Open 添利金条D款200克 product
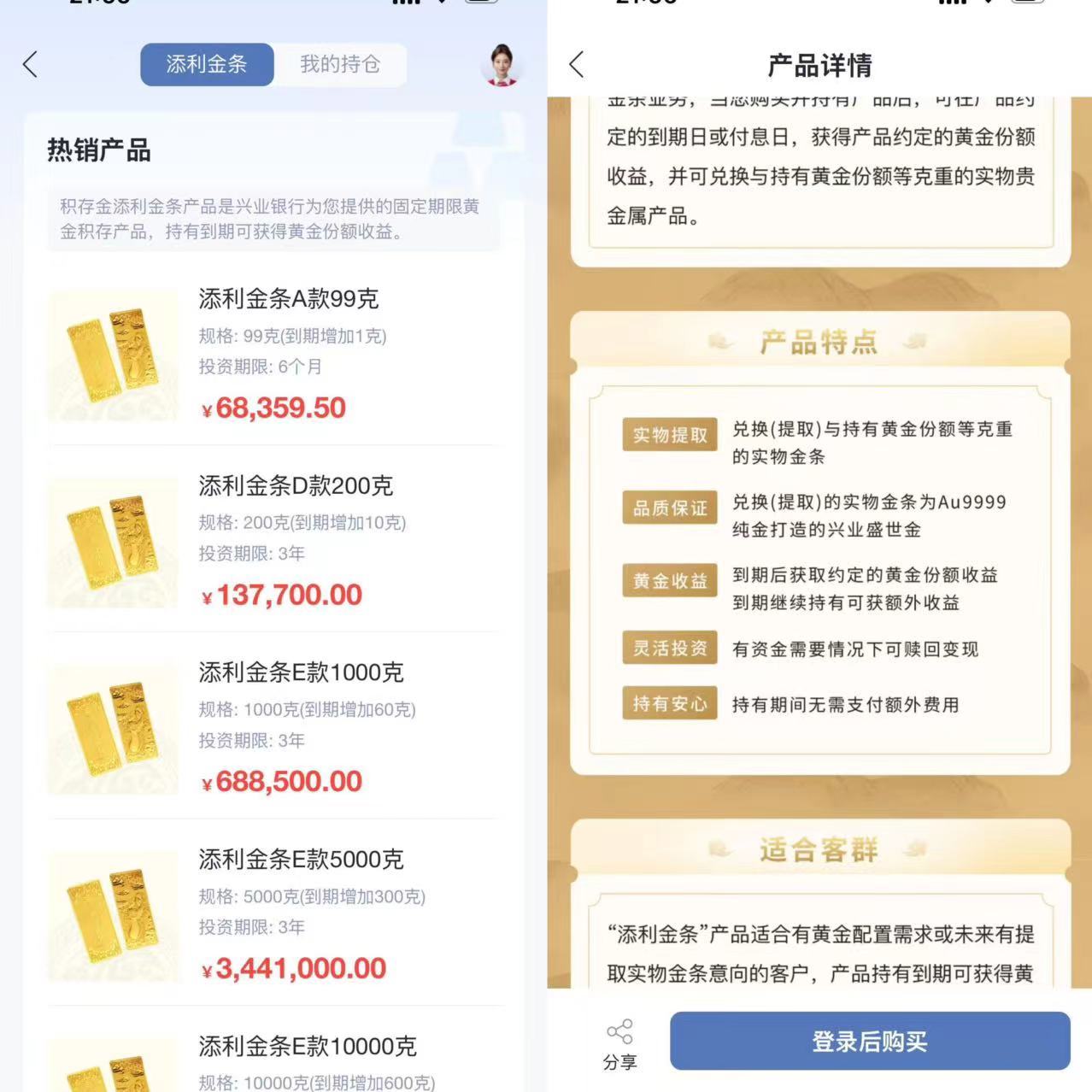The height and width of the screenshot is (1092, 1092). [x=296, y=486]
